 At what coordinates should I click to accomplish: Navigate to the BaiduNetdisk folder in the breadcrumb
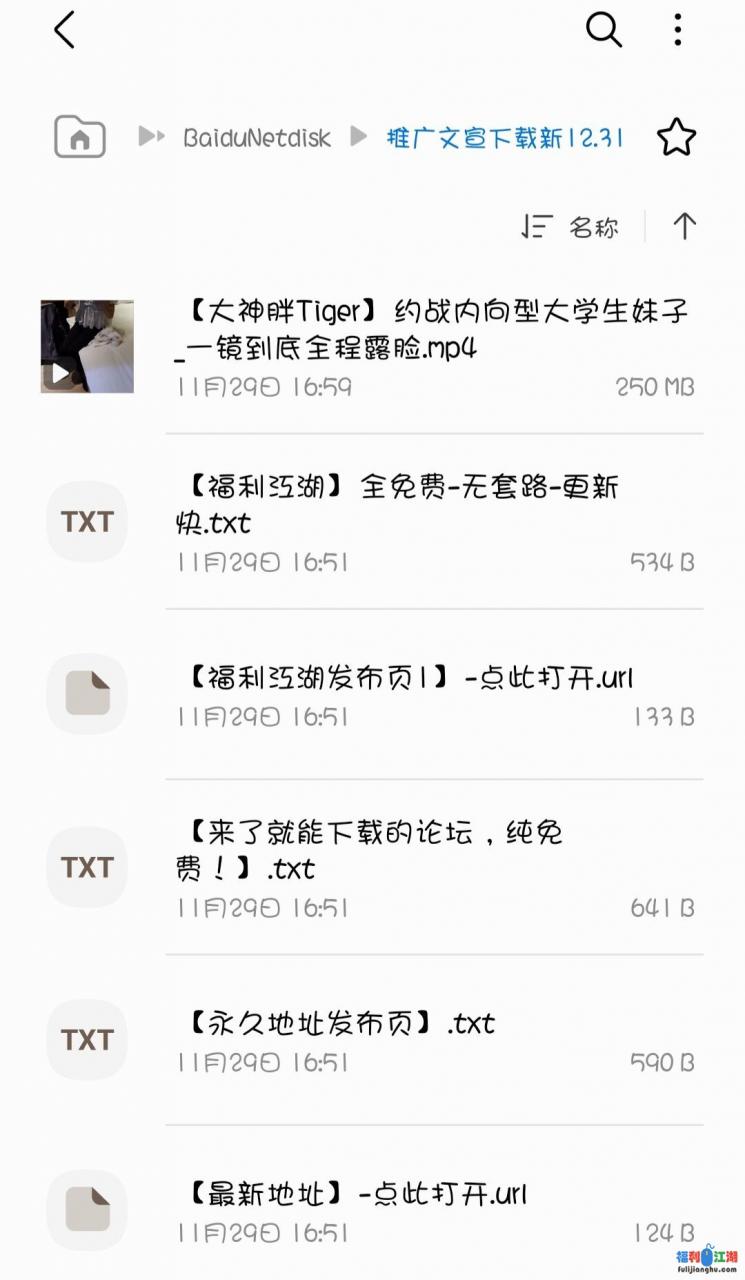coord(256,138)
